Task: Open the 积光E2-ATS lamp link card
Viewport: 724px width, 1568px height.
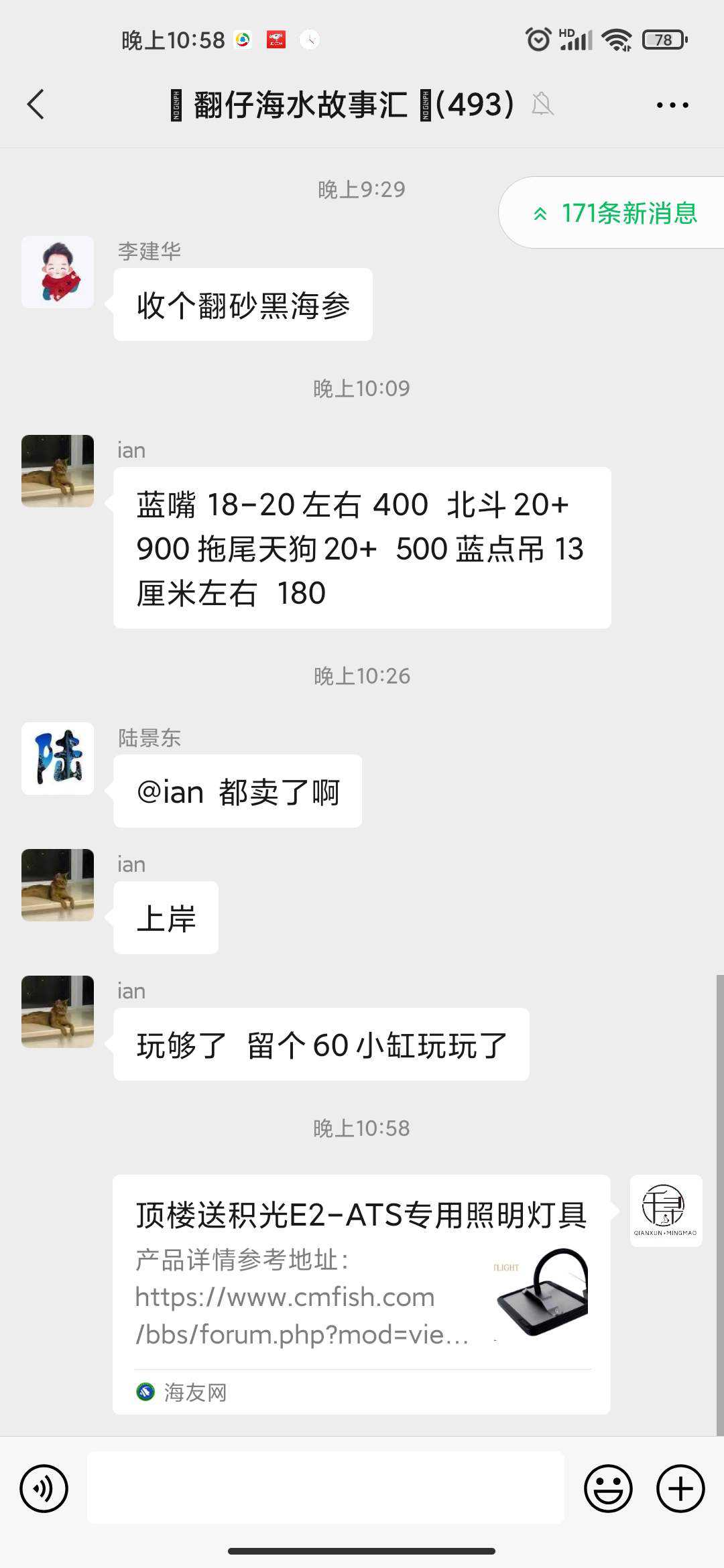Action: pos(361,1293)
